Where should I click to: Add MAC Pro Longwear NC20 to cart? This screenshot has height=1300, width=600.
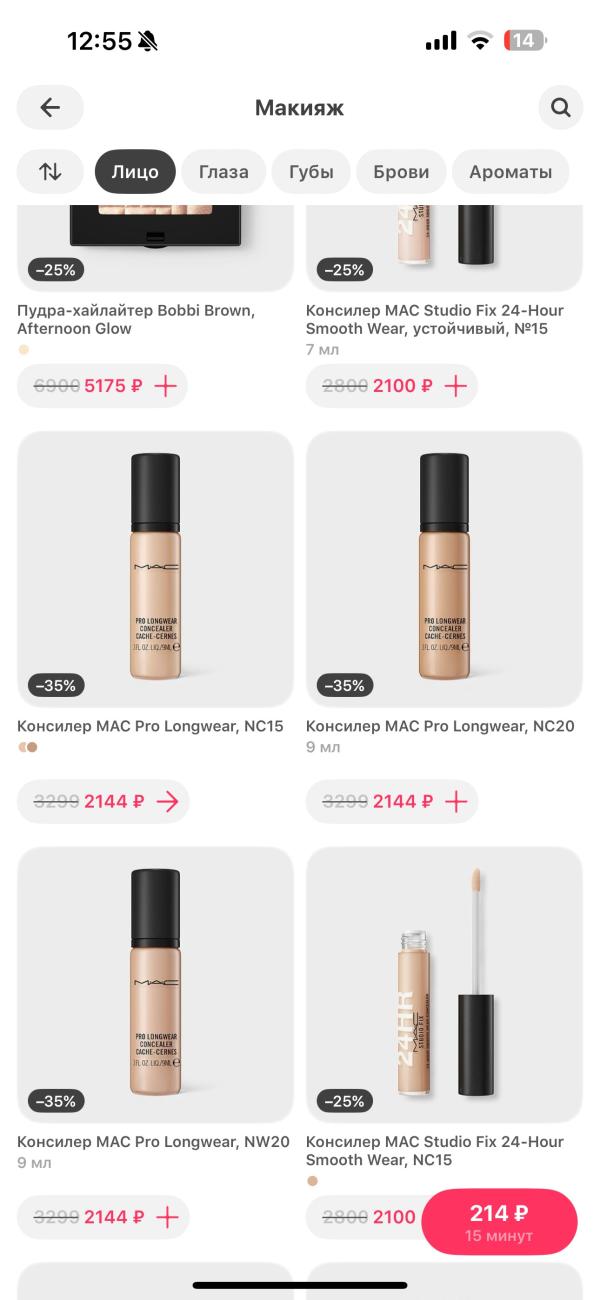(x=456, y=801)
